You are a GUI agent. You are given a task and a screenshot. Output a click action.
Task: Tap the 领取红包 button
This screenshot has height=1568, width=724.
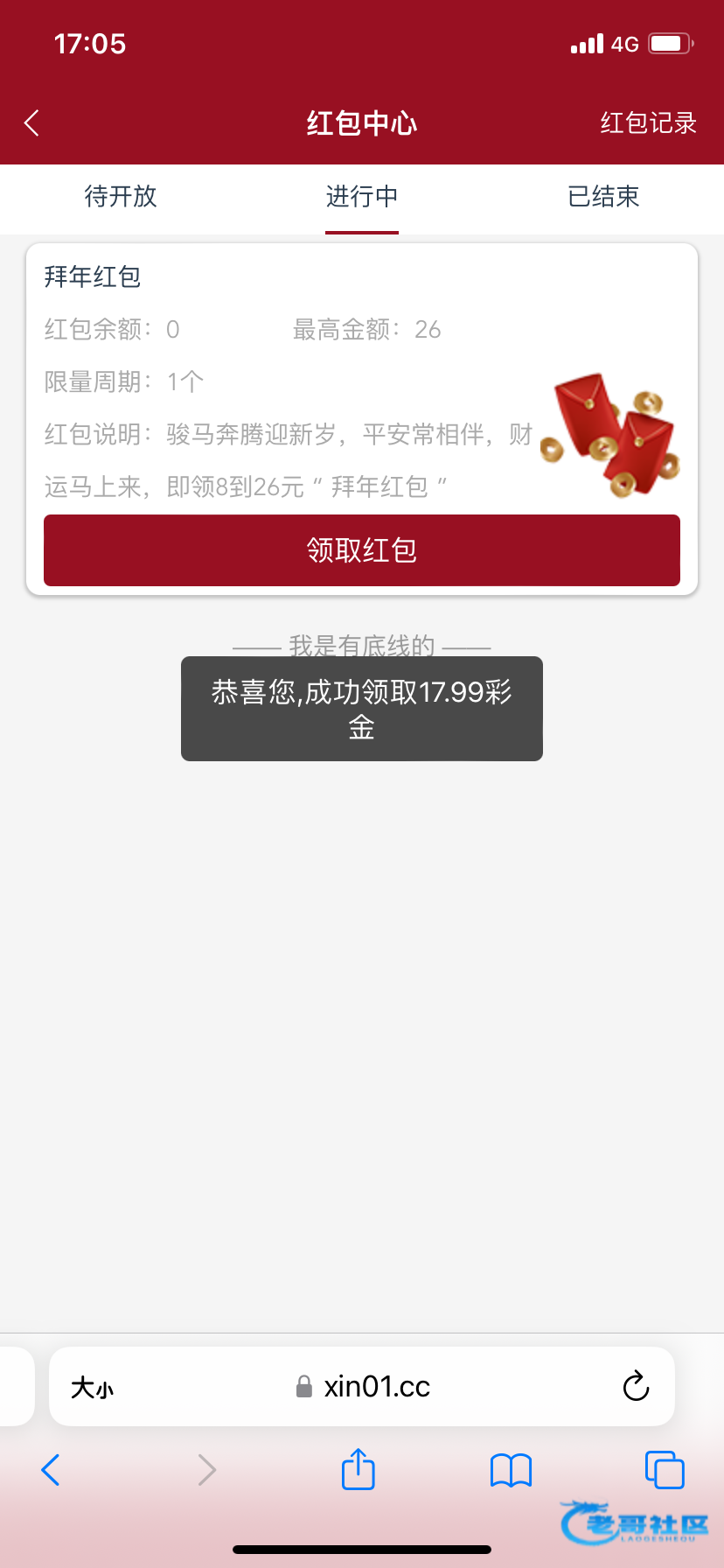pos(362,550)
